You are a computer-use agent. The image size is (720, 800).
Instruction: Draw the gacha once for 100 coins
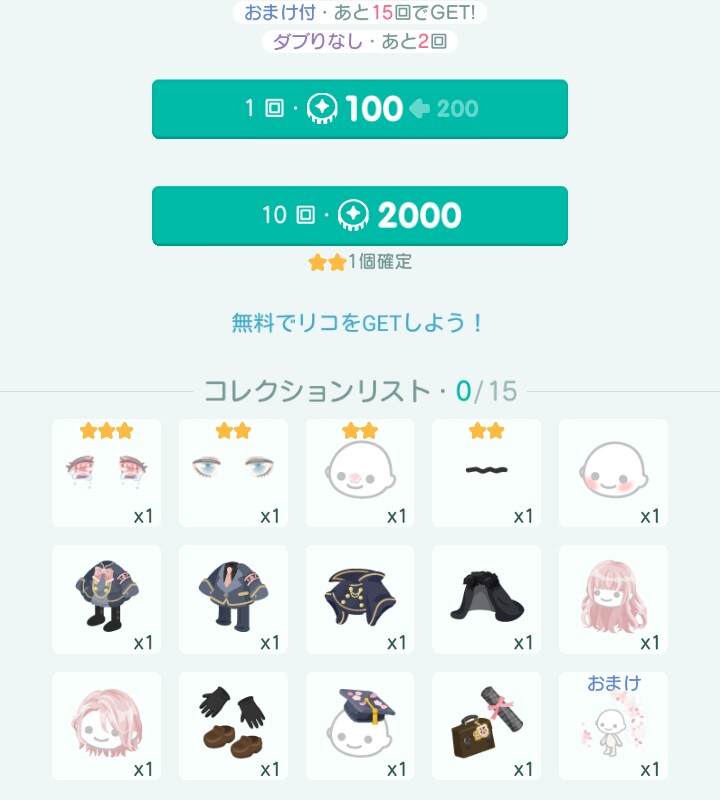360,108
